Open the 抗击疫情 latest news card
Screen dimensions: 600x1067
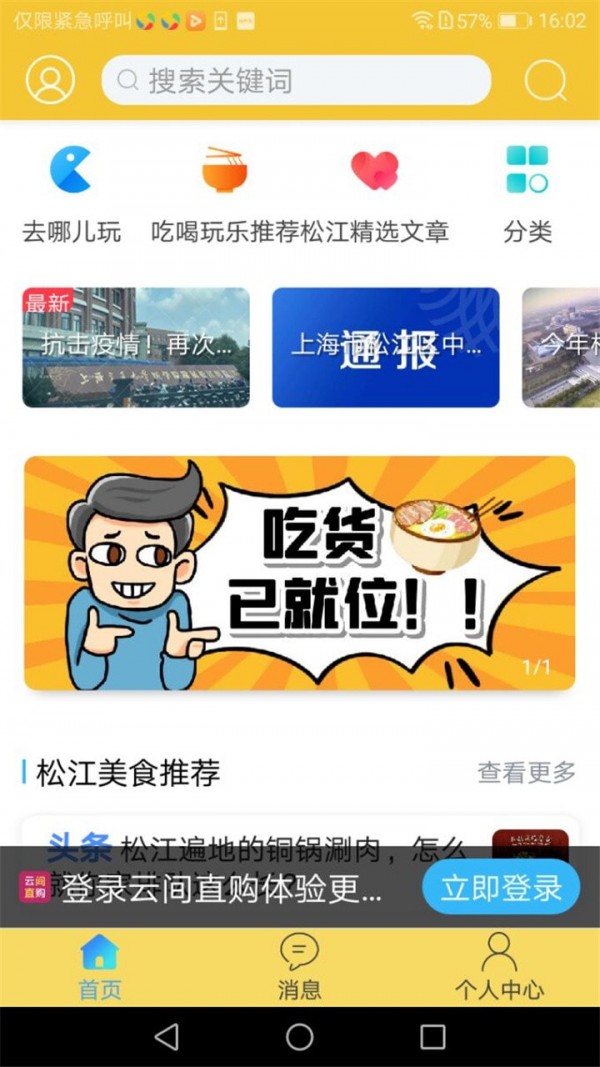(136, 347)
